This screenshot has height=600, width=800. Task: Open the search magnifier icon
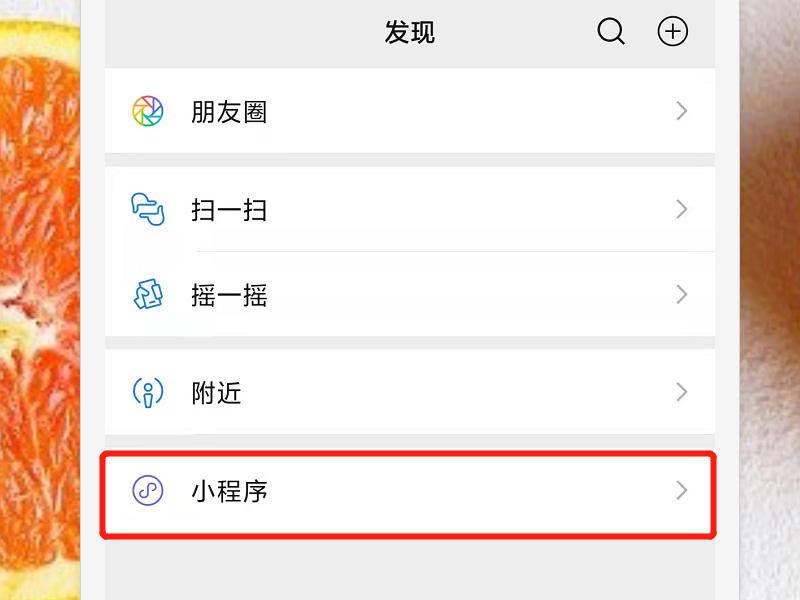click(611, 32)
